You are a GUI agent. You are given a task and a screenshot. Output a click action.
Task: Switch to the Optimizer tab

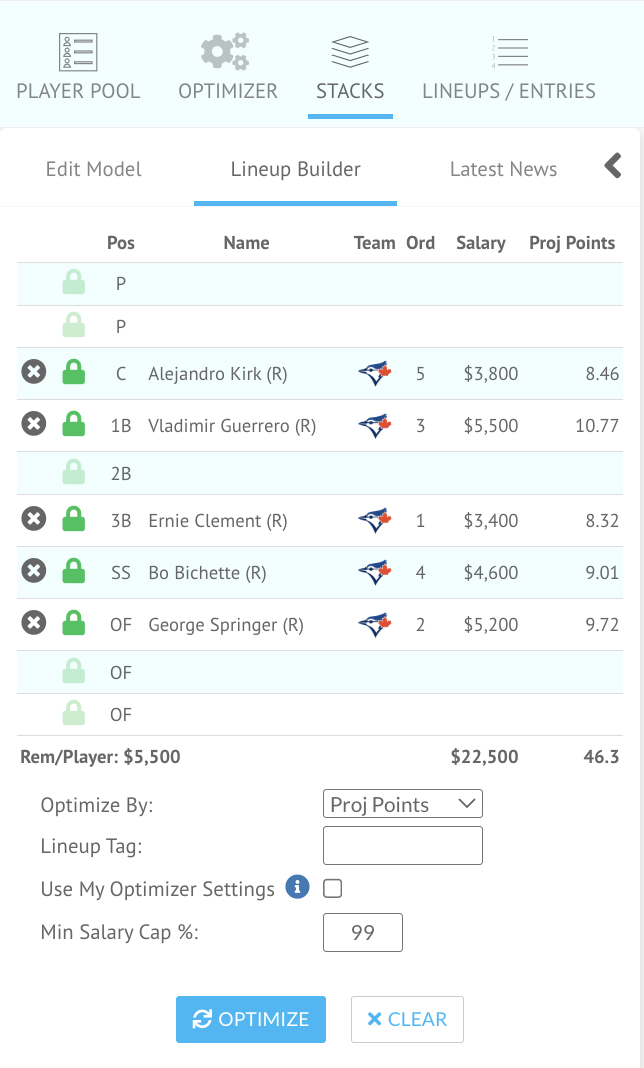228,67
